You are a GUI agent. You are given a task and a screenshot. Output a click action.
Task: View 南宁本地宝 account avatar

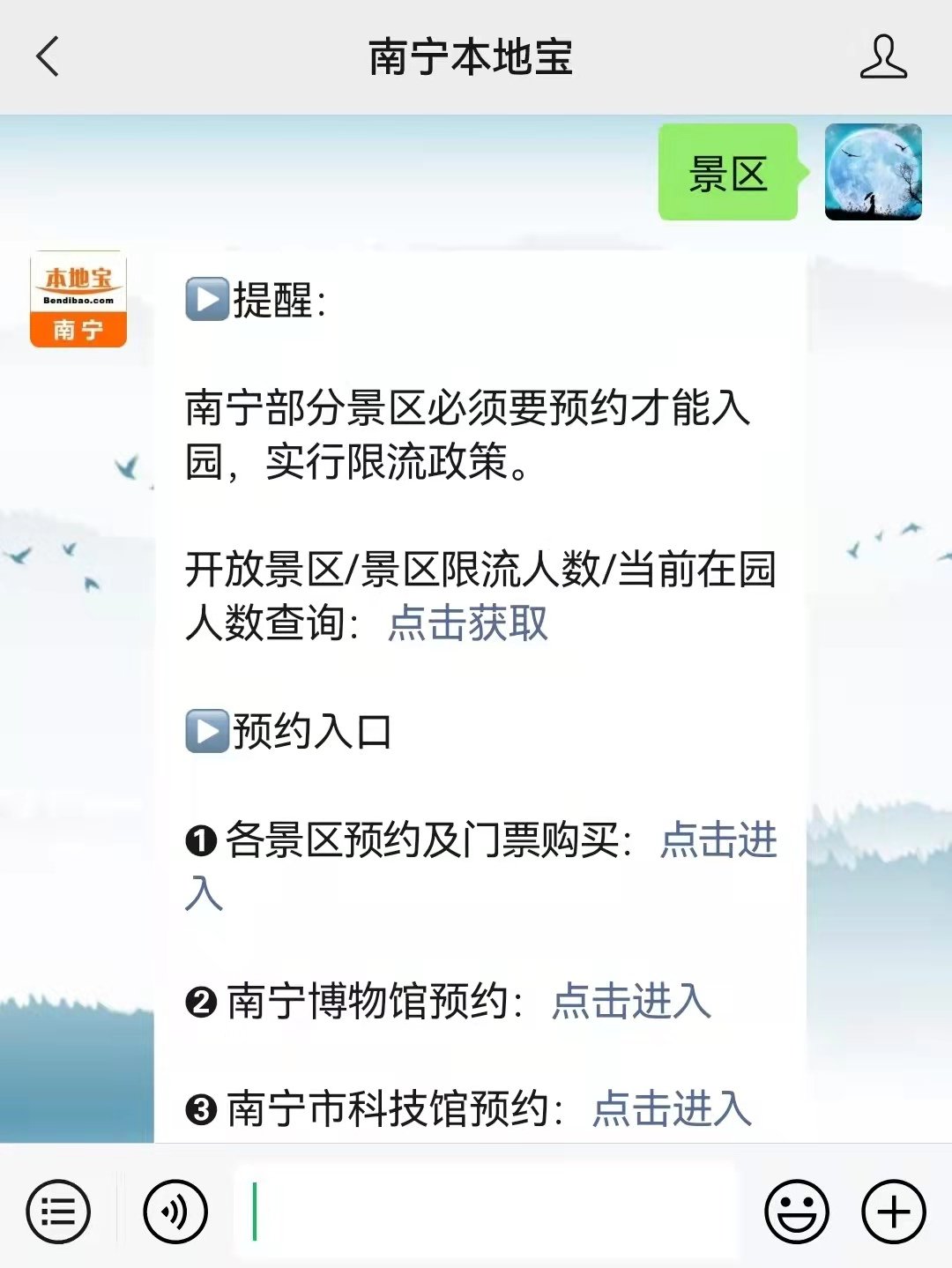(x=78, y=300)
